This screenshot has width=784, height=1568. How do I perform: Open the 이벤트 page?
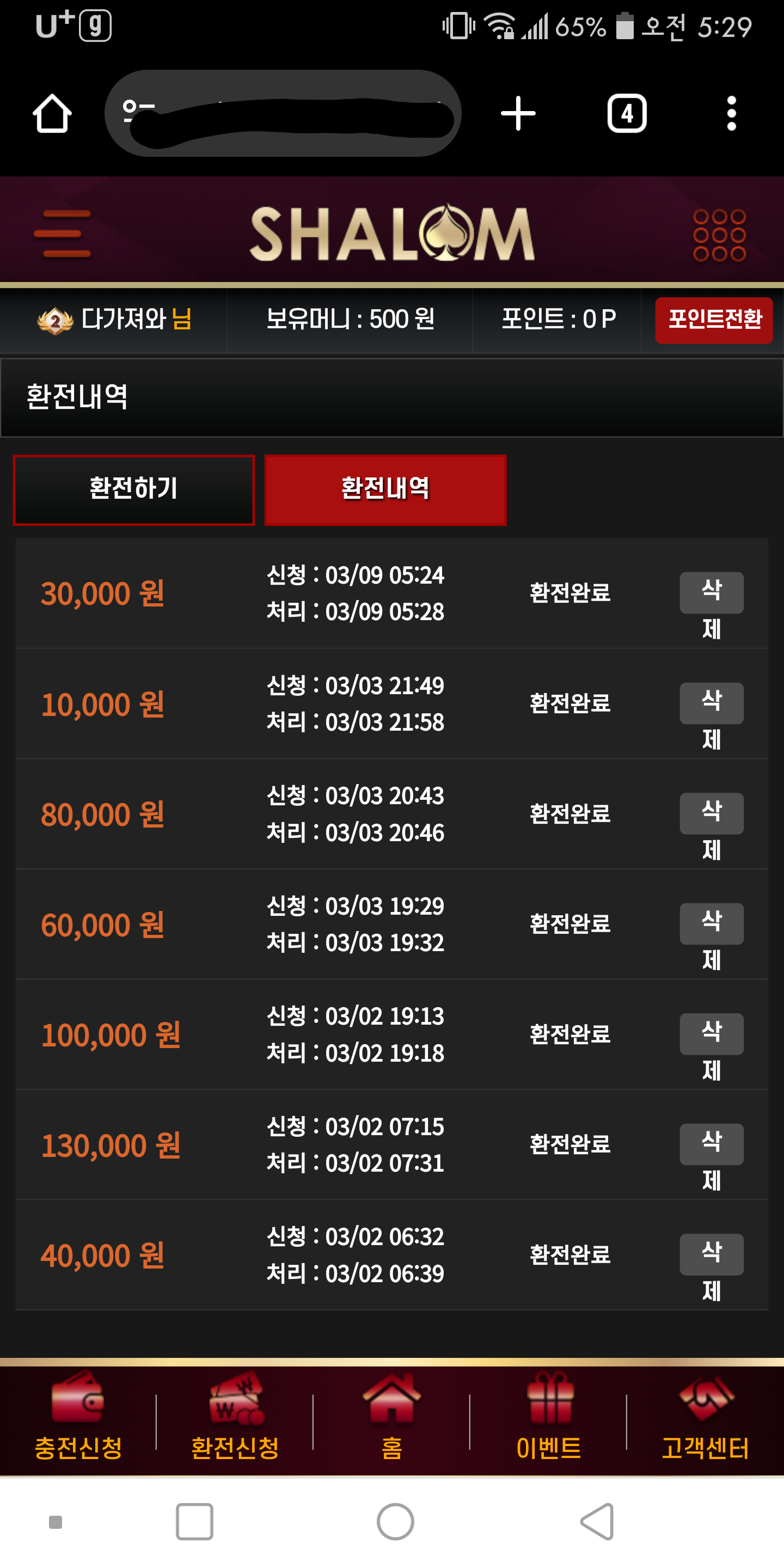[548, 1417]
